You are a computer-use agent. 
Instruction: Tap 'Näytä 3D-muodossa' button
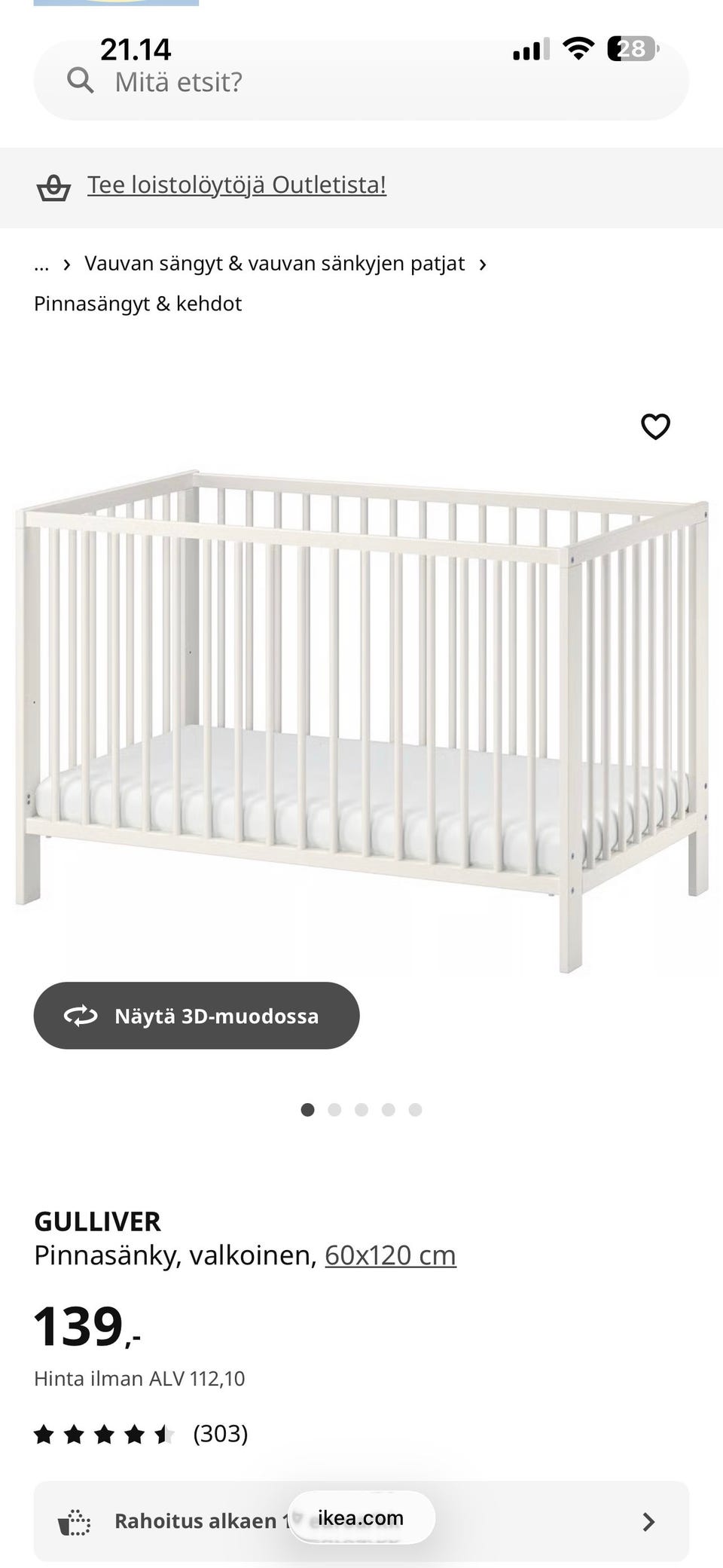tap(197, 1016)
